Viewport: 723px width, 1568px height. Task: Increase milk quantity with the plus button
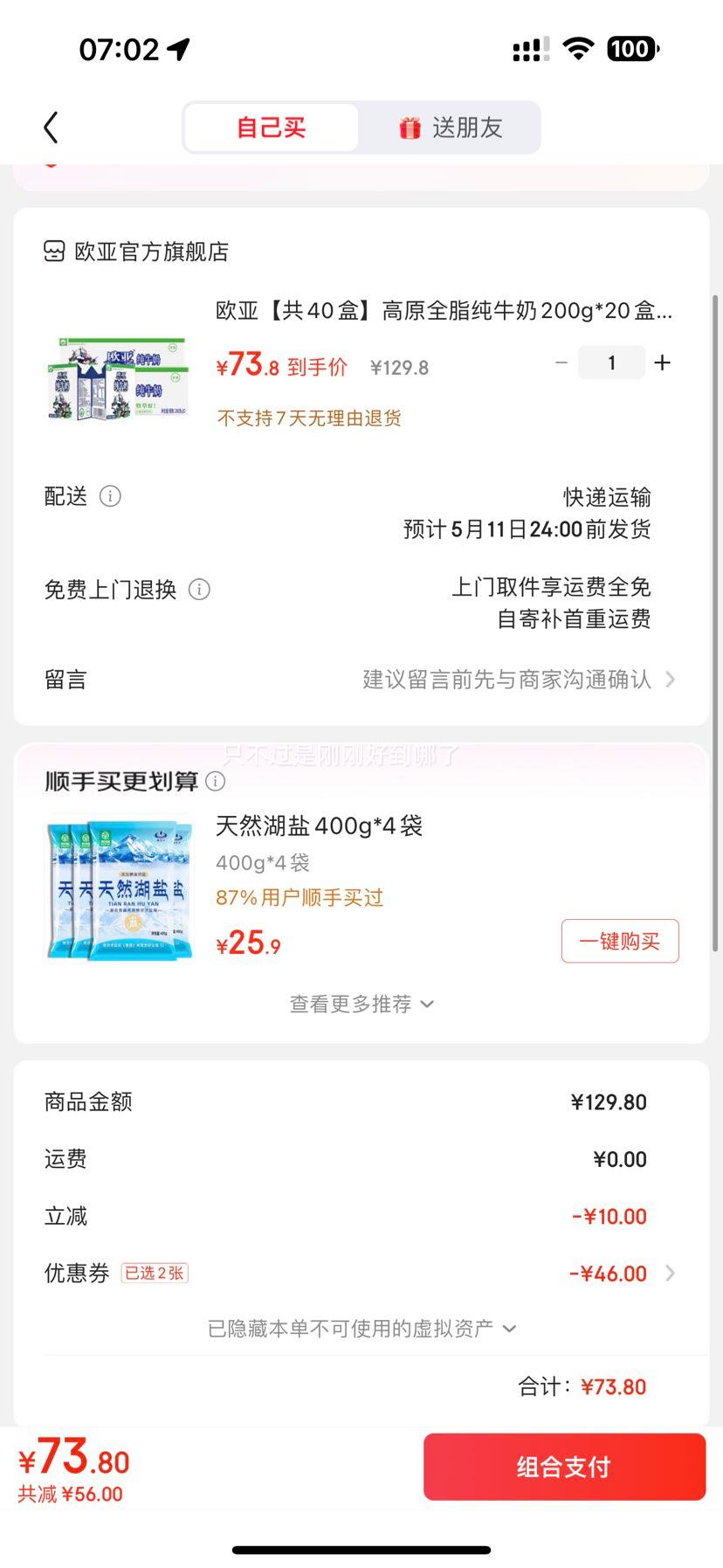click(663, 363)
